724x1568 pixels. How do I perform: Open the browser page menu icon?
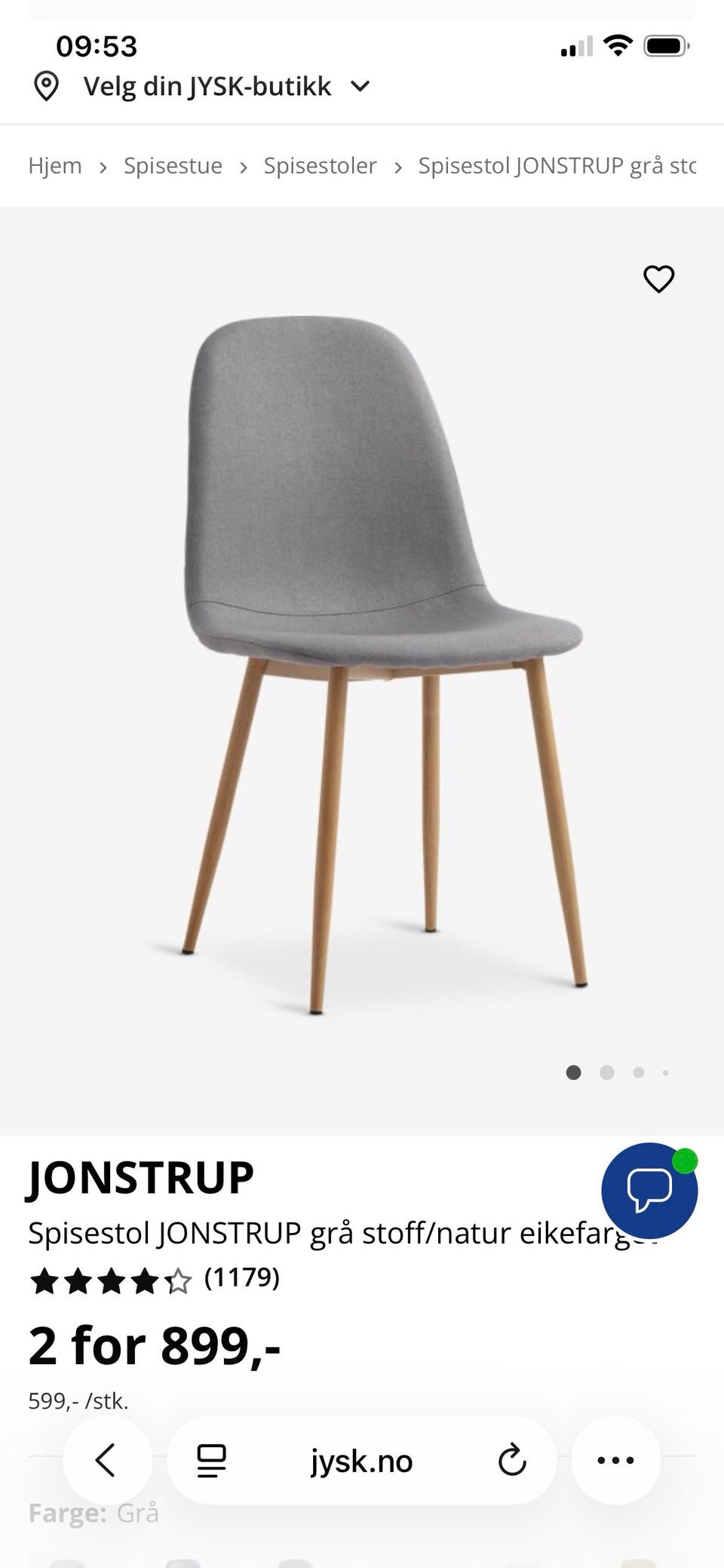(211, 1460)
